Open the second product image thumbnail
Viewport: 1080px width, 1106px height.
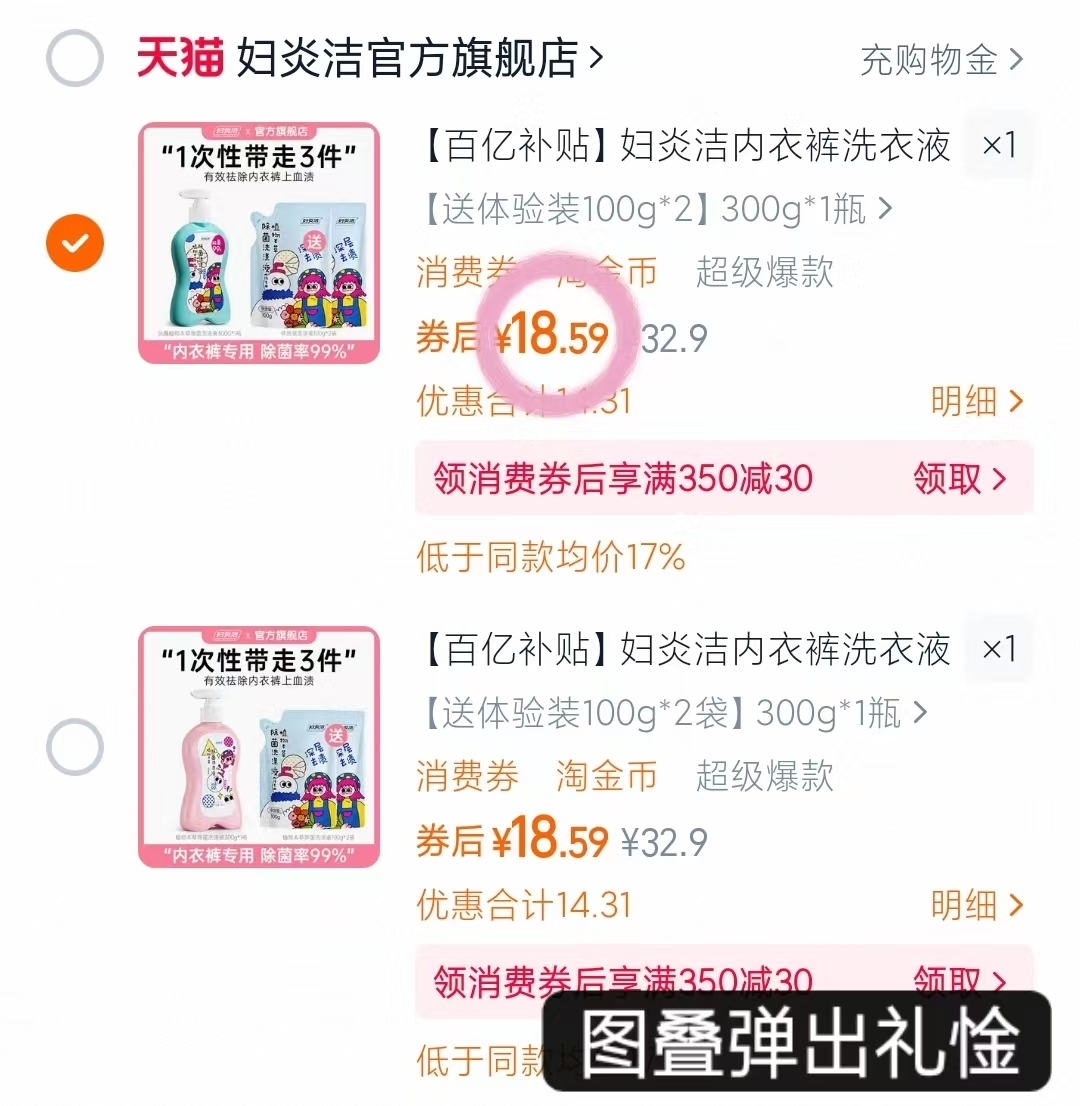point(260,748)
